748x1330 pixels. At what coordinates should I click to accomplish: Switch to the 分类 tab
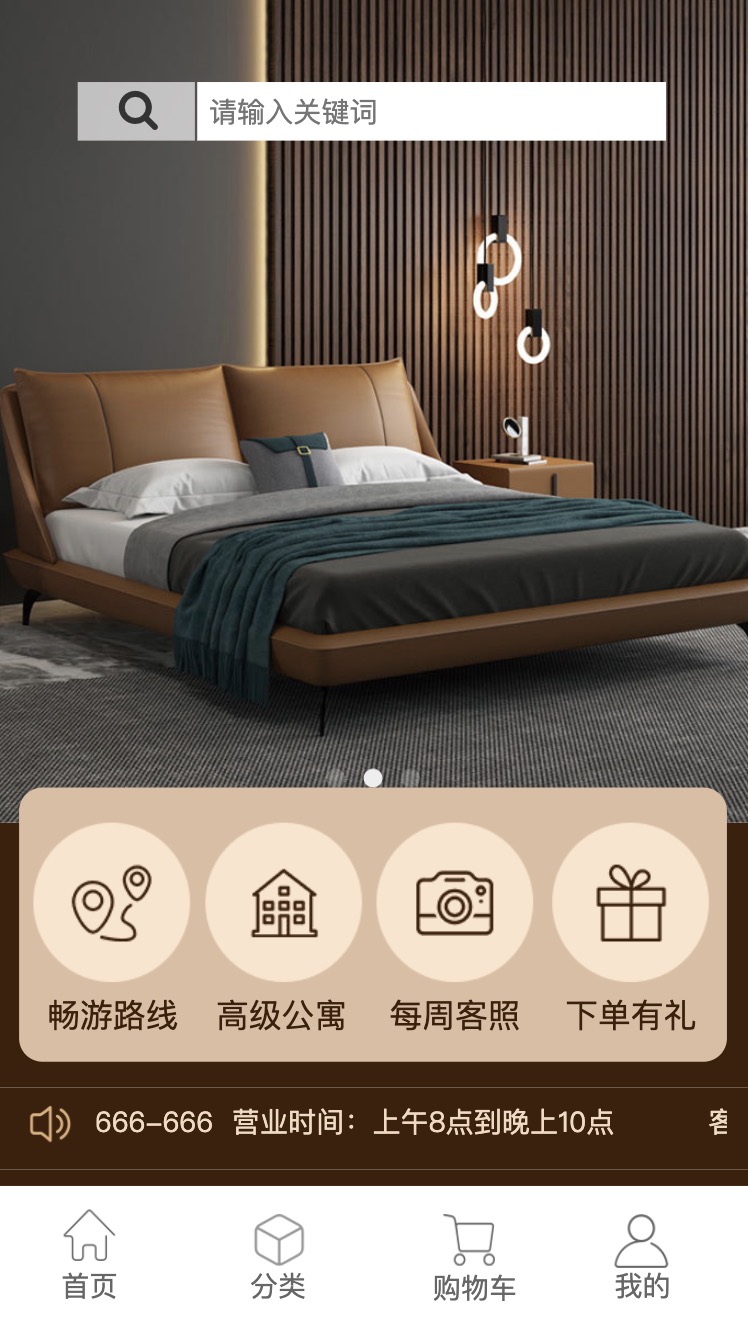click(x=278, y=1256)
